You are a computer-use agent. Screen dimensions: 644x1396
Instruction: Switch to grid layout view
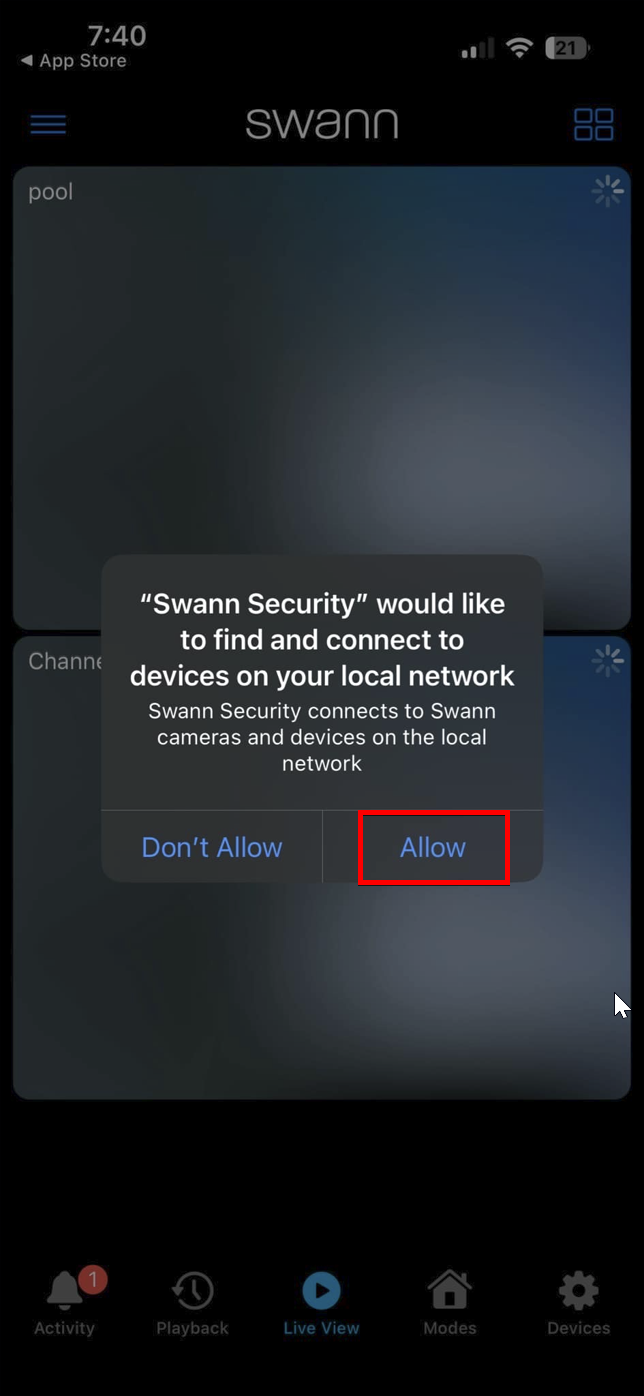click(x=593, y=124)
